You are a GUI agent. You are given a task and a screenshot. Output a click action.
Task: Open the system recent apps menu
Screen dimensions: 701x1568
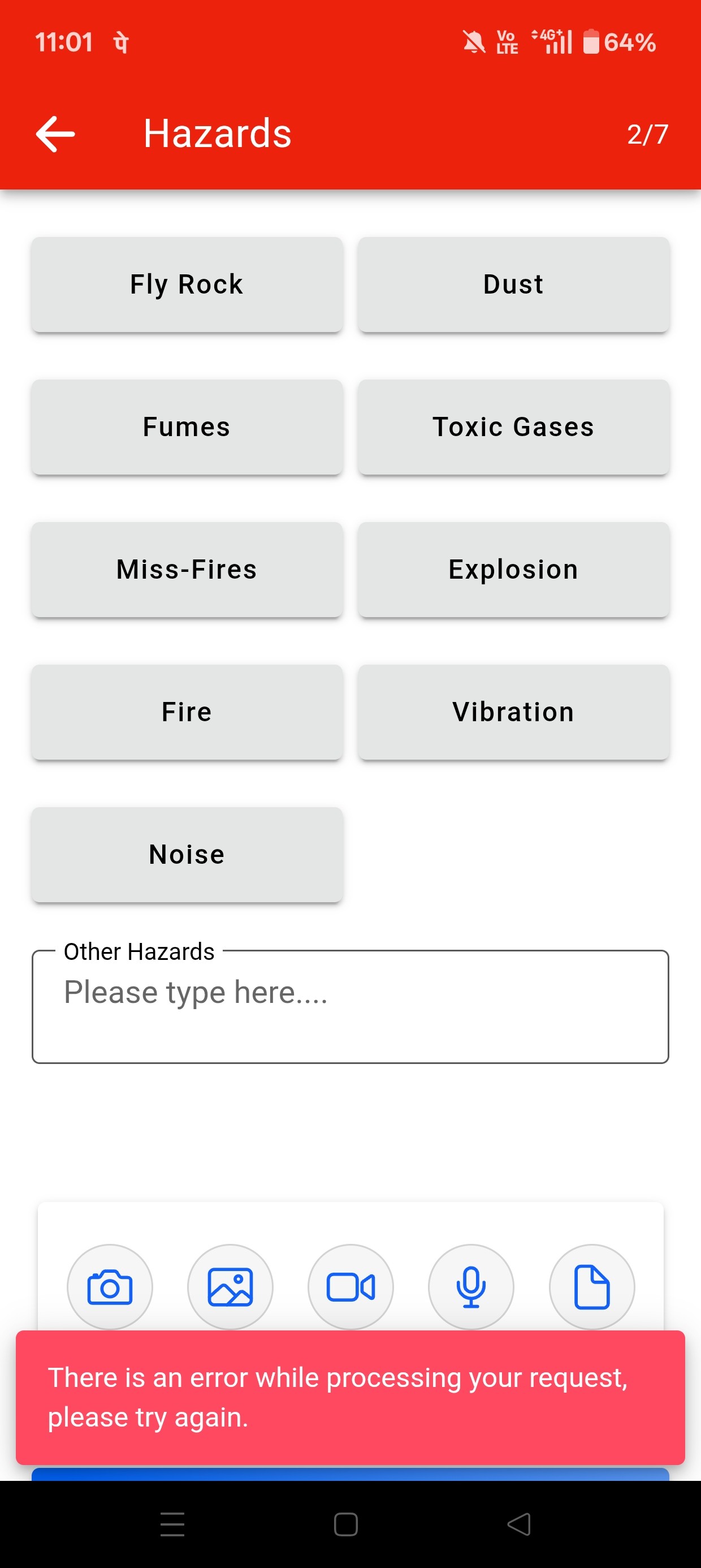tap(172, 1523)
